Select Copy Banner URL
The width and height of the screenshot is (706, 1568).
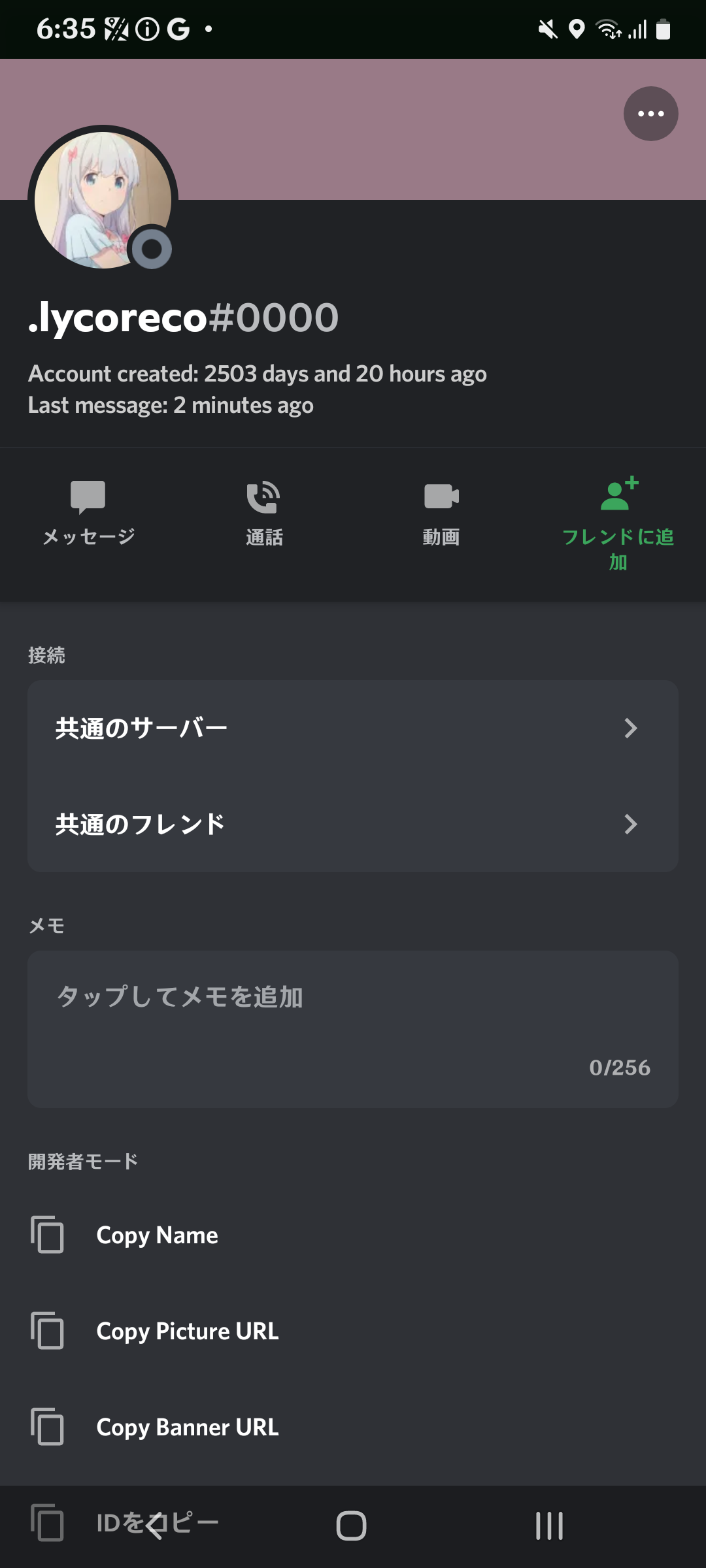(187, 1427)
